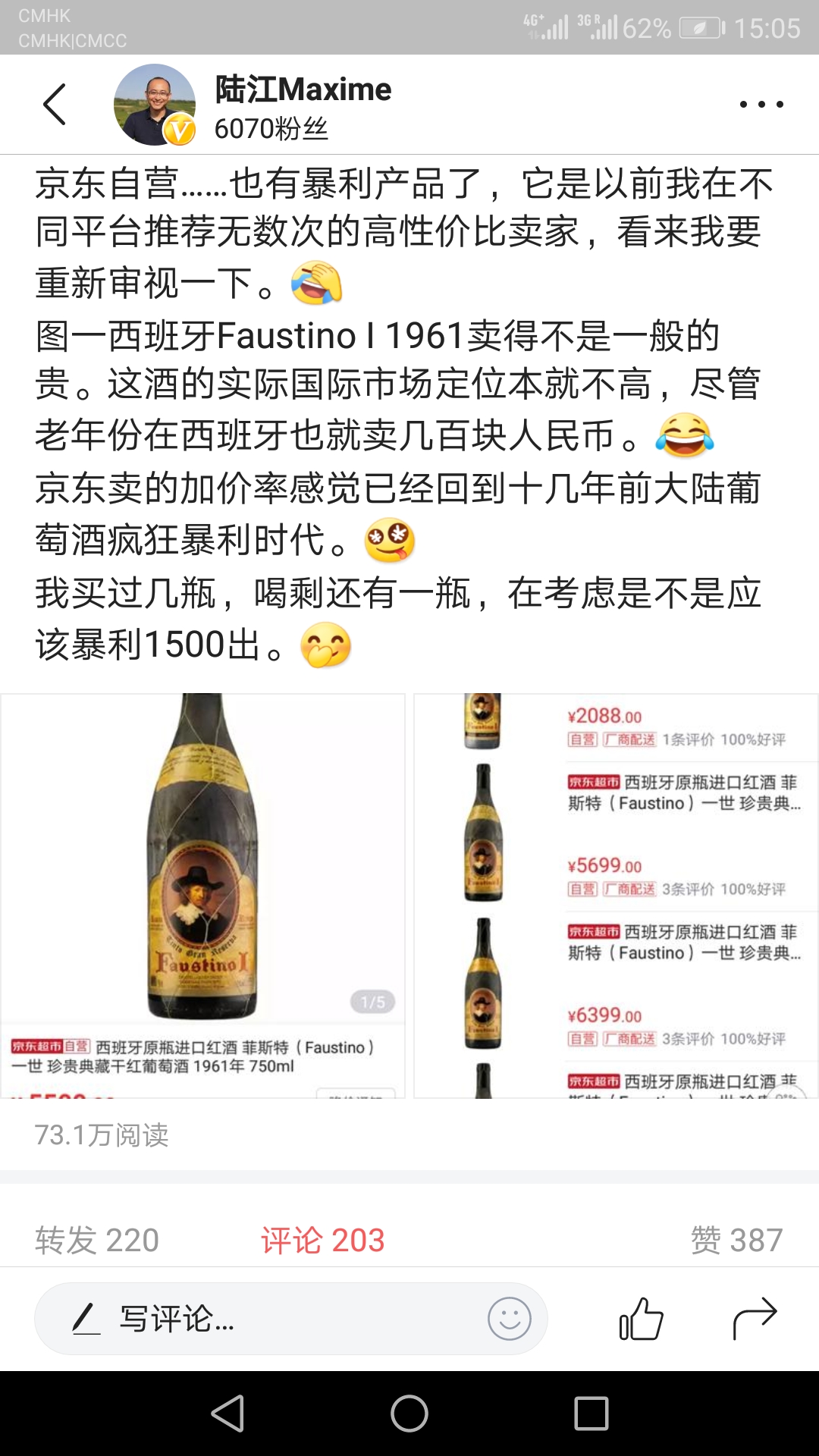Open the three-dot overflow menu
Screen dimensions: 819x1456
[x=761, y=104]
